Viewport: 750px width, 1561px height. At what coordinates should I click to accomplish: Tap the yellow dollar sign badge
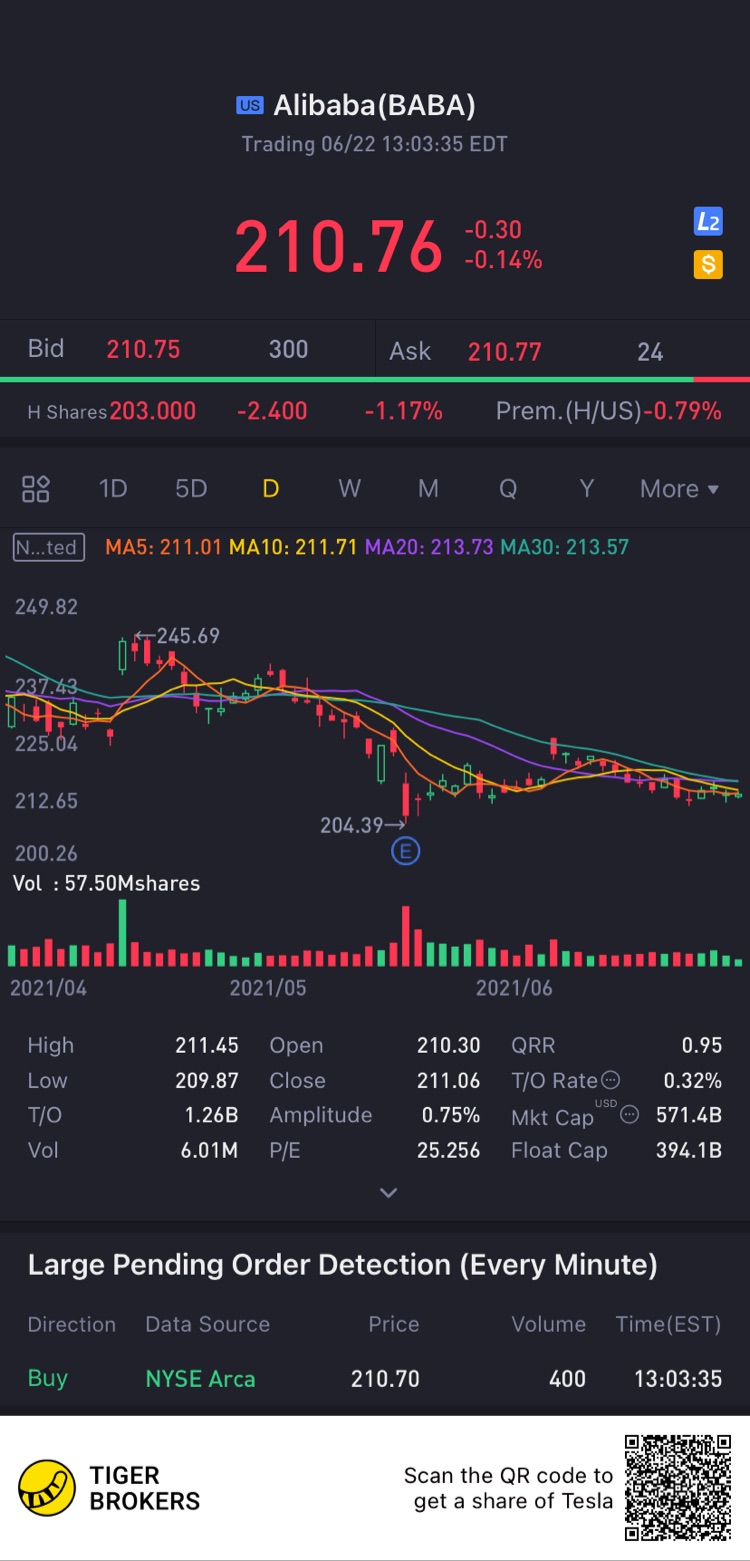pos(708,265)
